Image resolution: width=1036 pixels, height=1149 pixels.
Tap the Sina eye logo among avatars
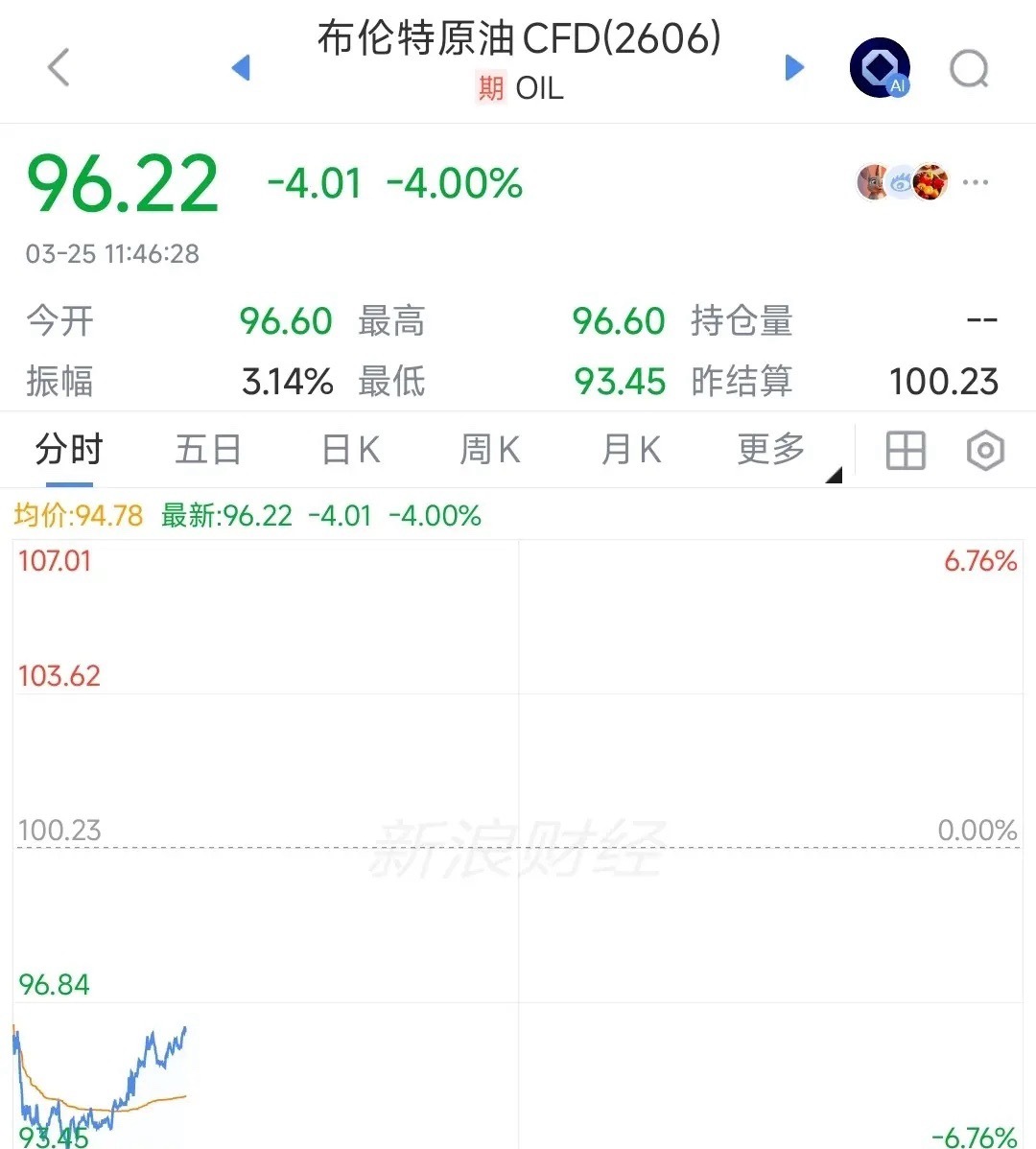click(900, 182)
